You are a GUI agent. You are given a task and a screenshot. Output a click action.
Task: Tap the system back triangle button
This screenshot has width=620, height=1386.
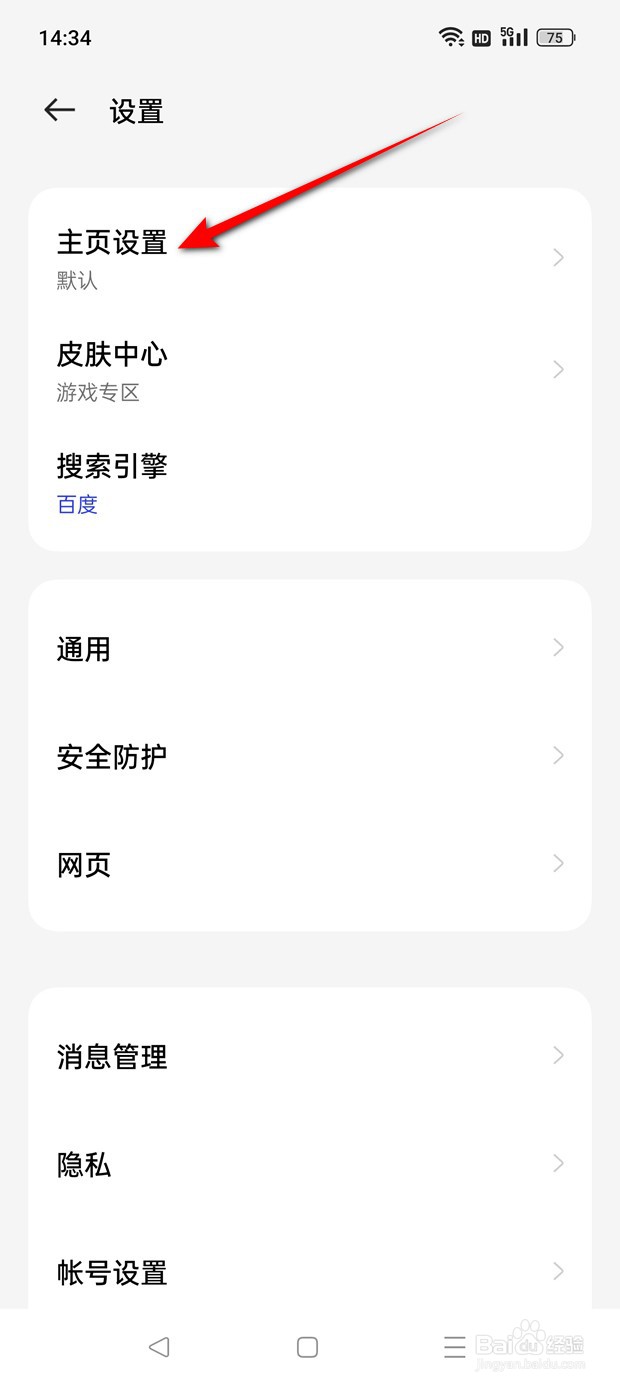pyautogui.click(x=159, y=1347)
